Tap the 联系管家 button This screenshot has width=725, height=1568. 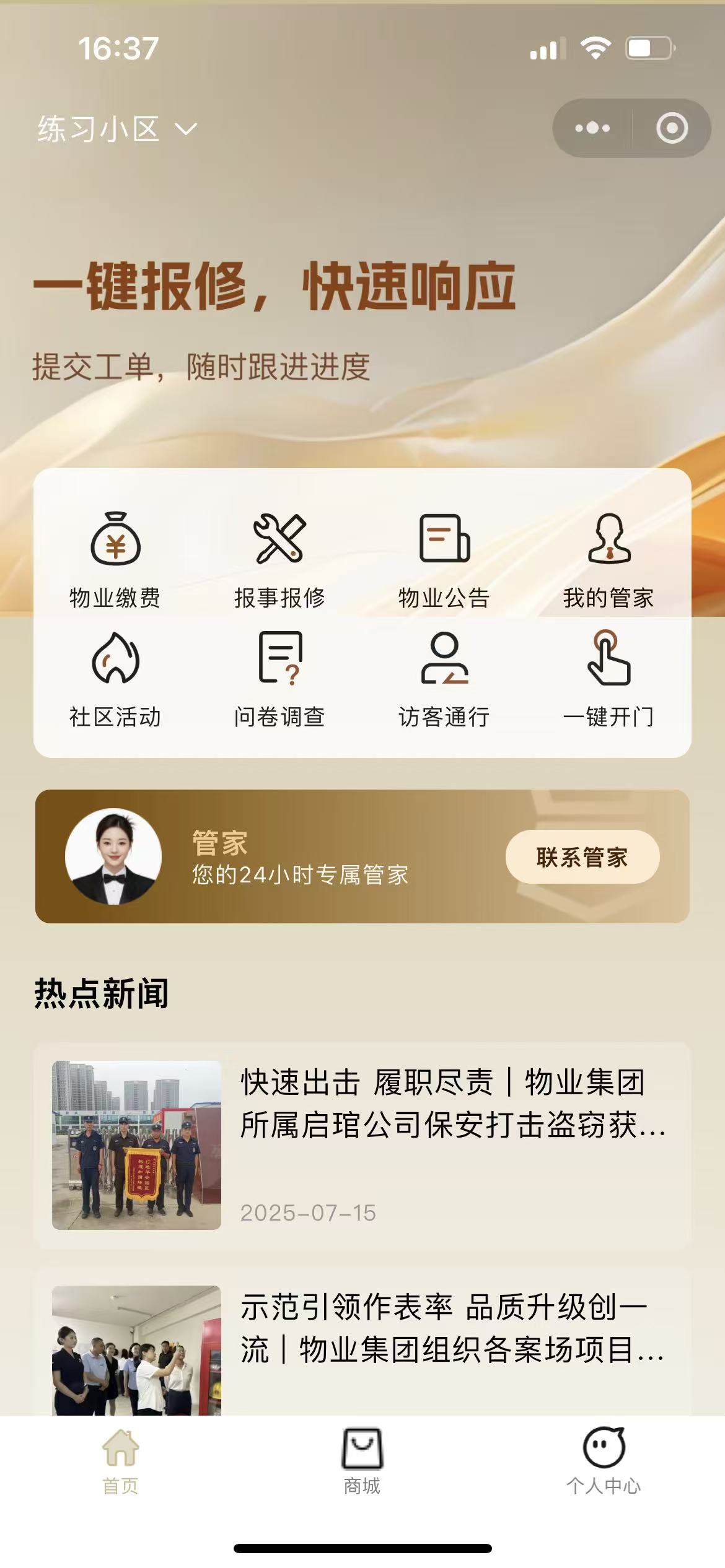click(x=582, y=857)
